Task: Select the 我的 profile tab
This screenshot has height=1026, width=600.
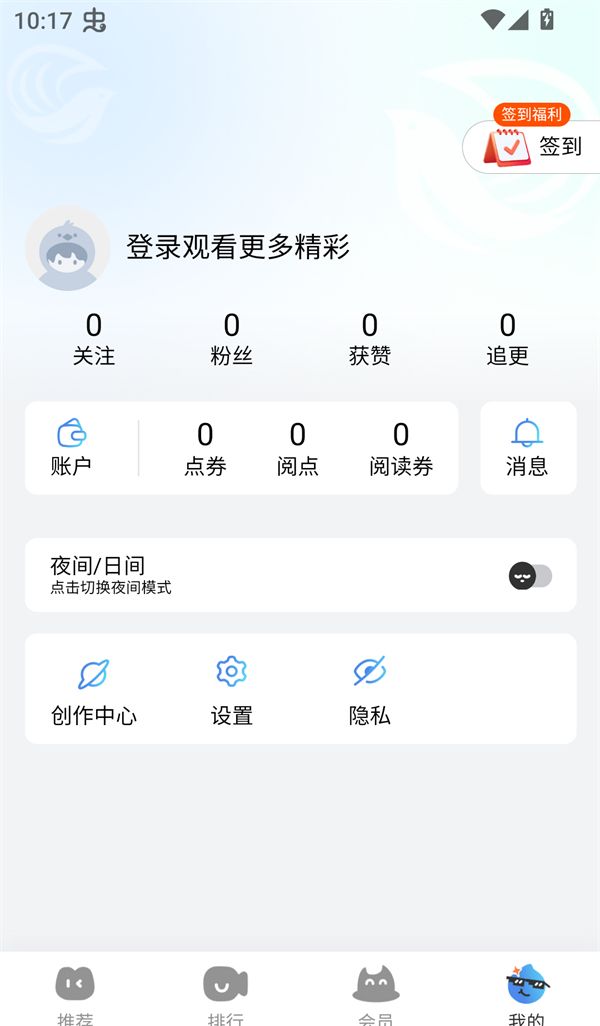Action: tap(526, 994)
